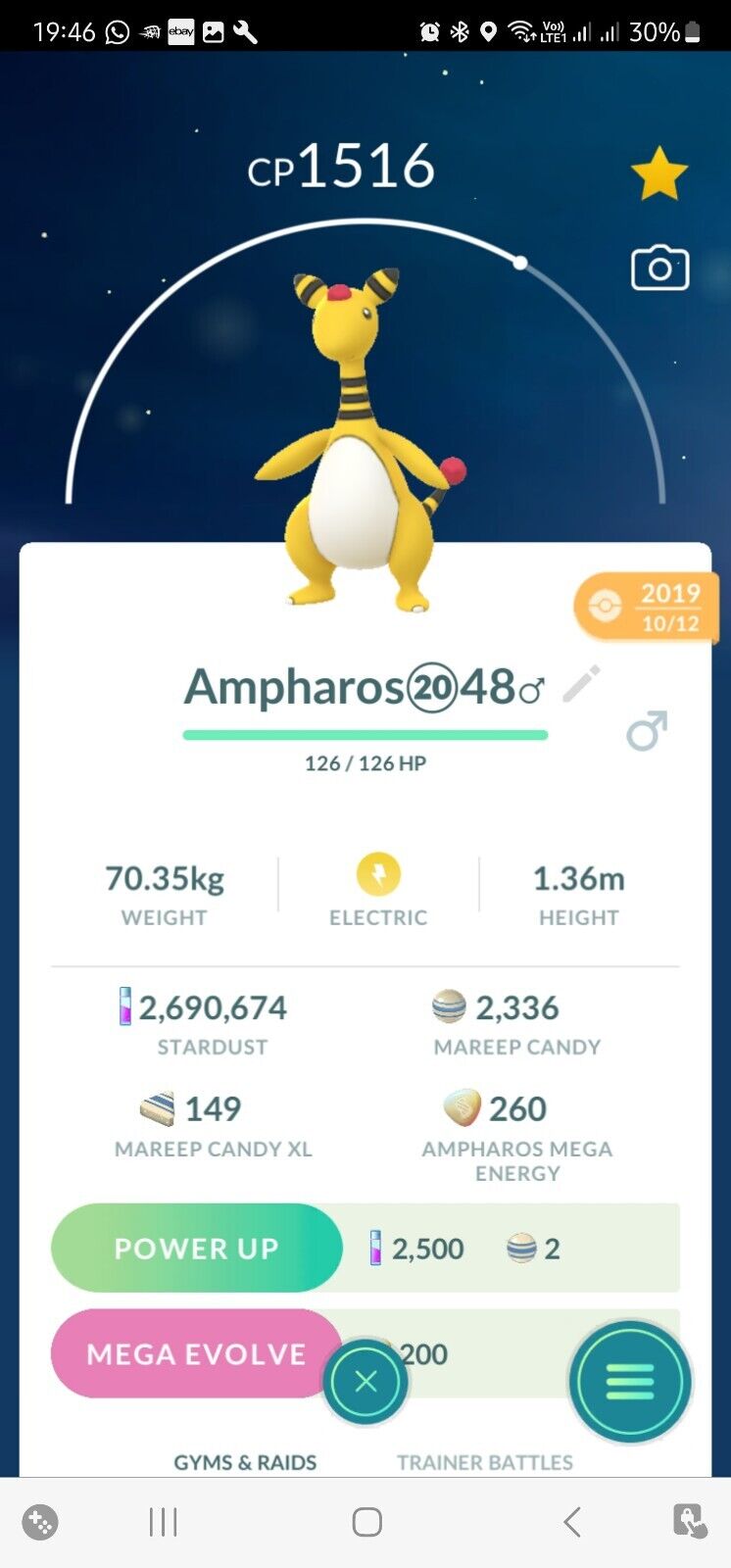731x1568 pixels.
Task: Close the Pokémon details screen
Action: coord(365,1382)
